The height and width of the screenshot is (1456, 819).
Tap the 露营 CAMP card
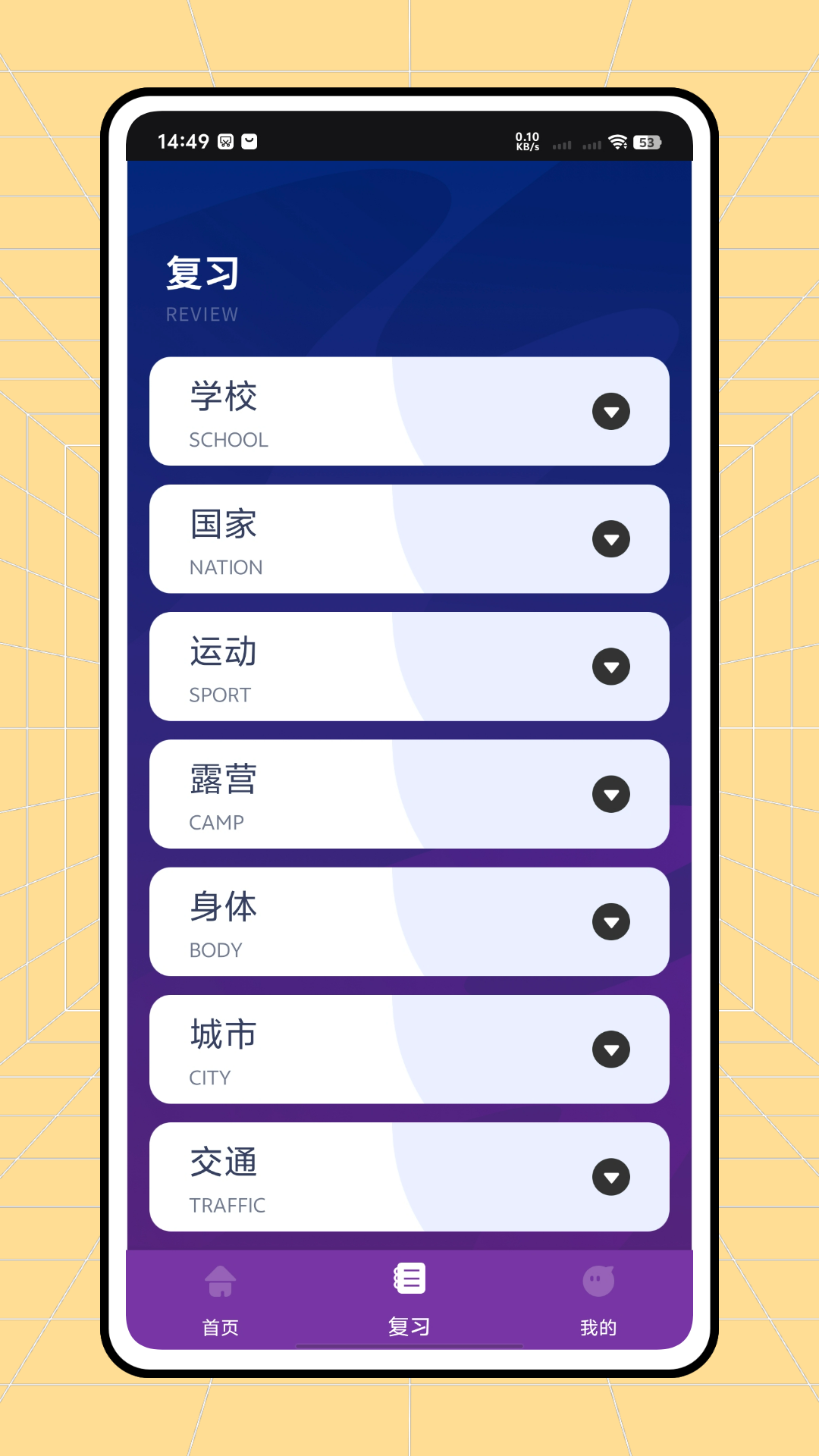(341, 795)
